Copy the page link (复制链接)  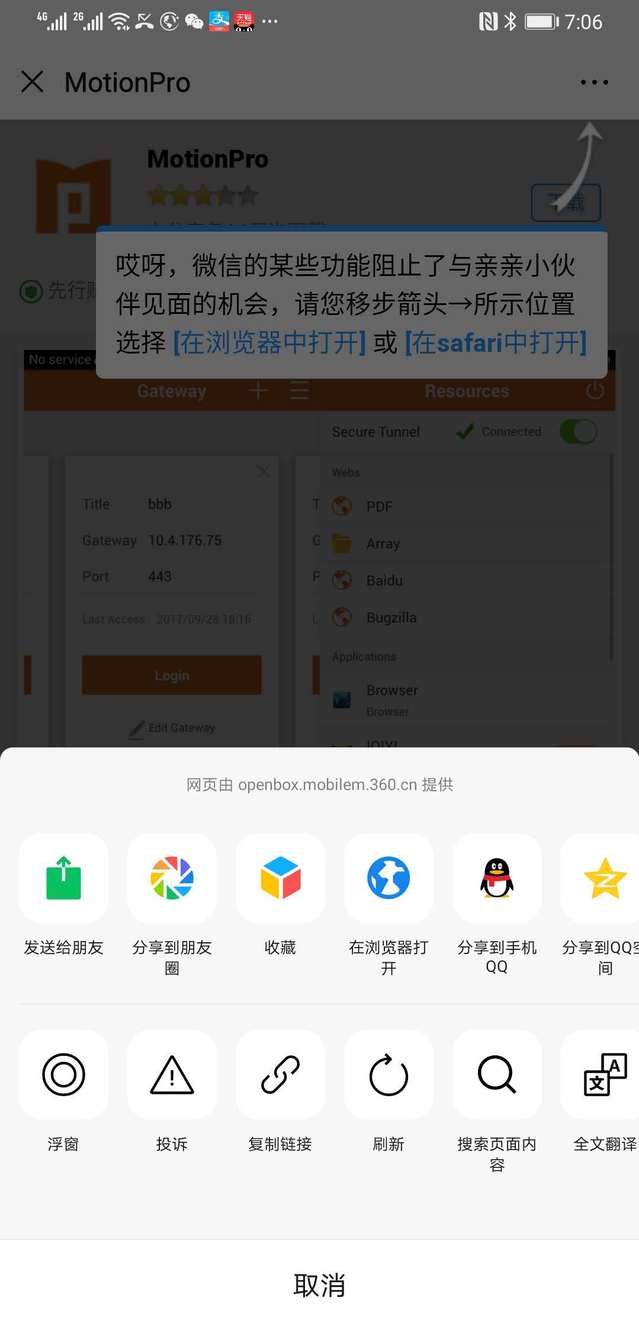pyautogui.click(x=280, y=1075)
